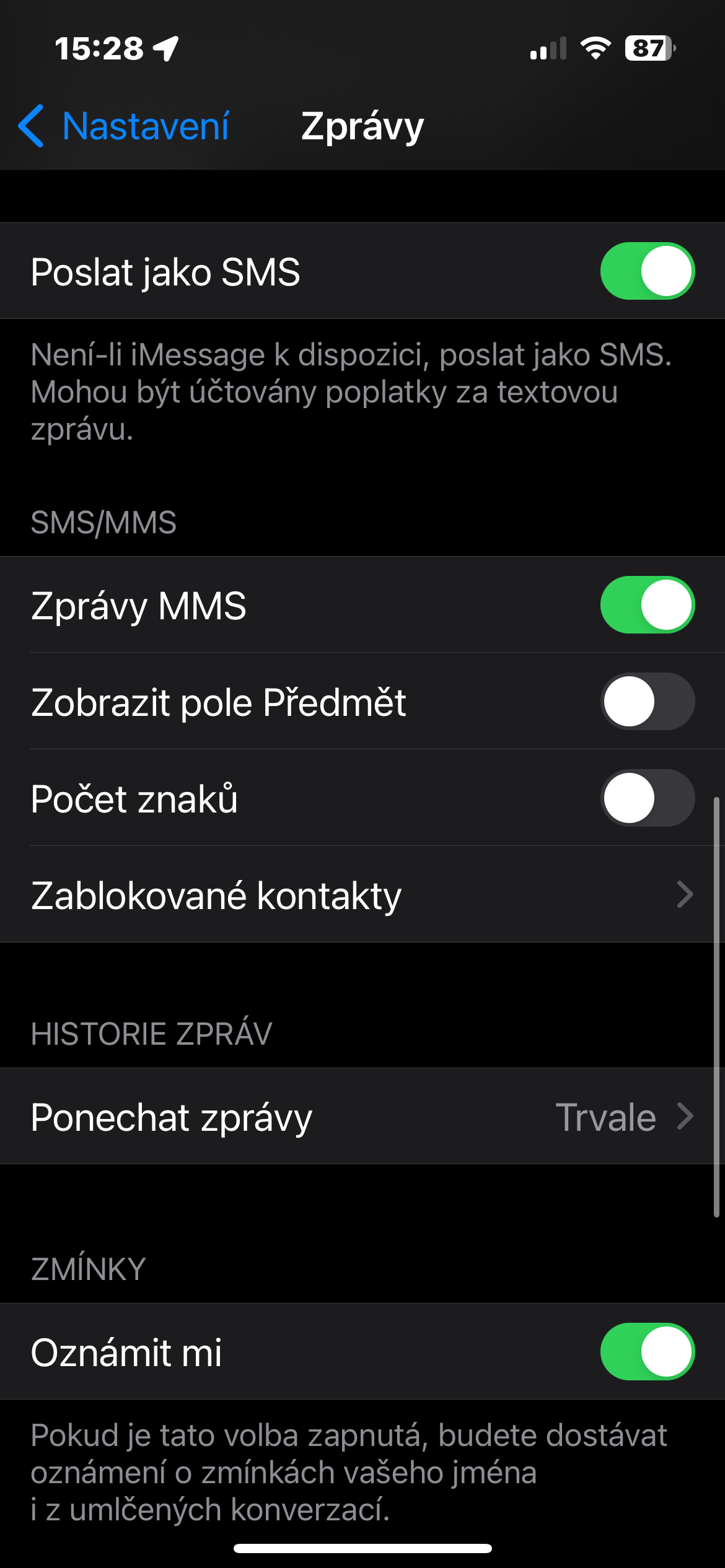This screenshot has width=725, height=1568.
Task: Disable the Zprávy MMS switch
Action: [x=647, y=605]
